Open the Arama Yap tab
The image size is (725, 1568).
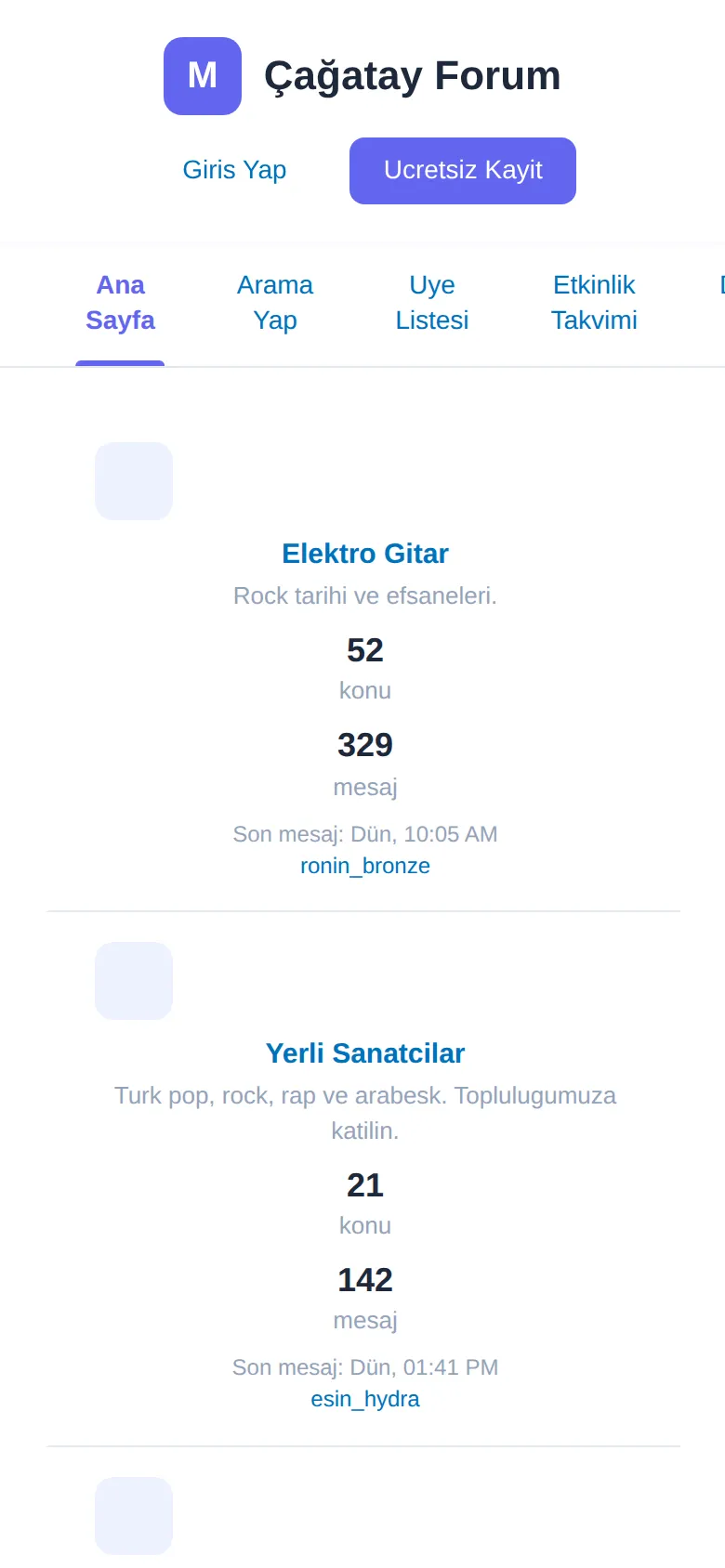[275, 303]
